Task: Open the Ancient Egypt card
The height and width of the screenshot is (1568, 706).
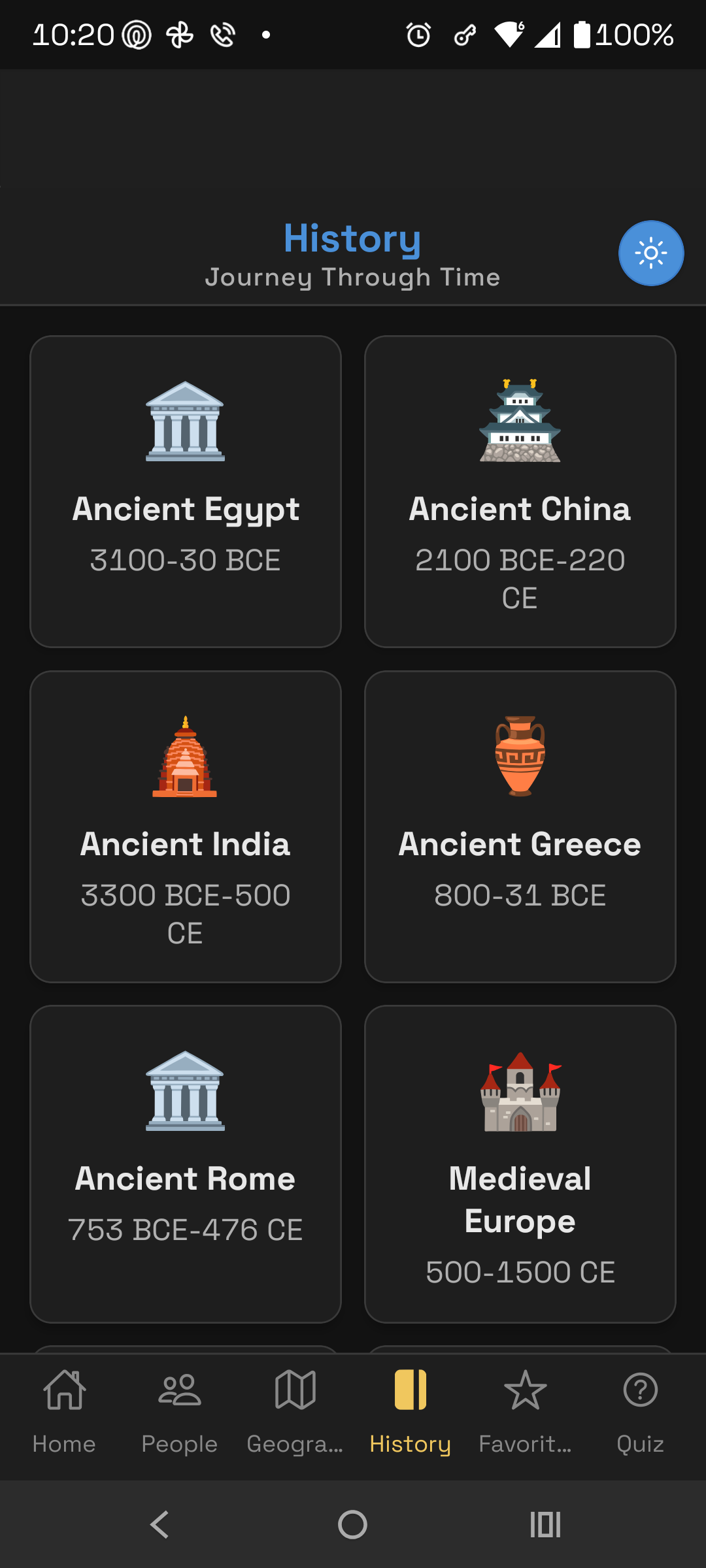Action: point(185,490)
